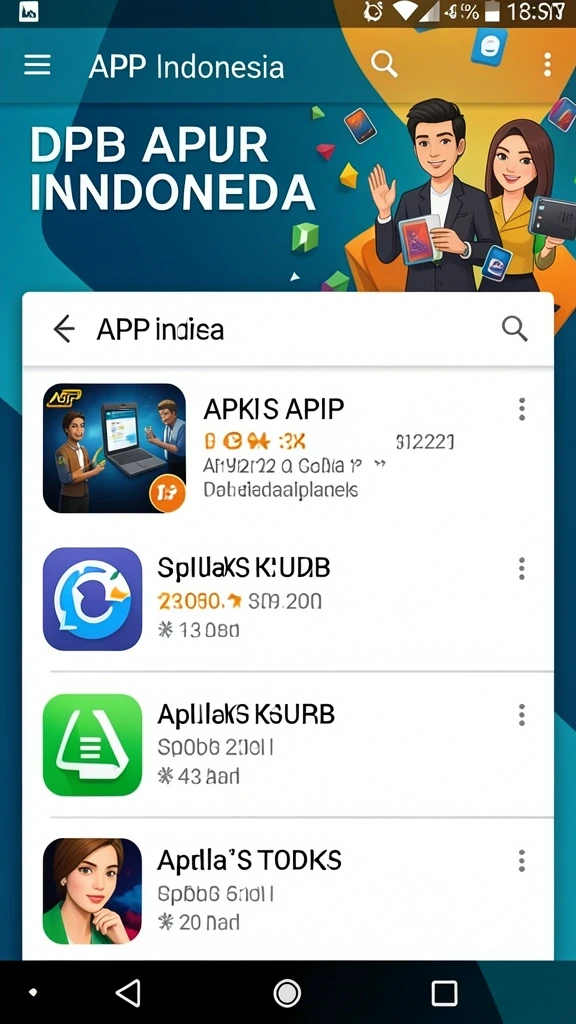
Task: Tap the search icon in the top app bar
Action: click(384, 64)
